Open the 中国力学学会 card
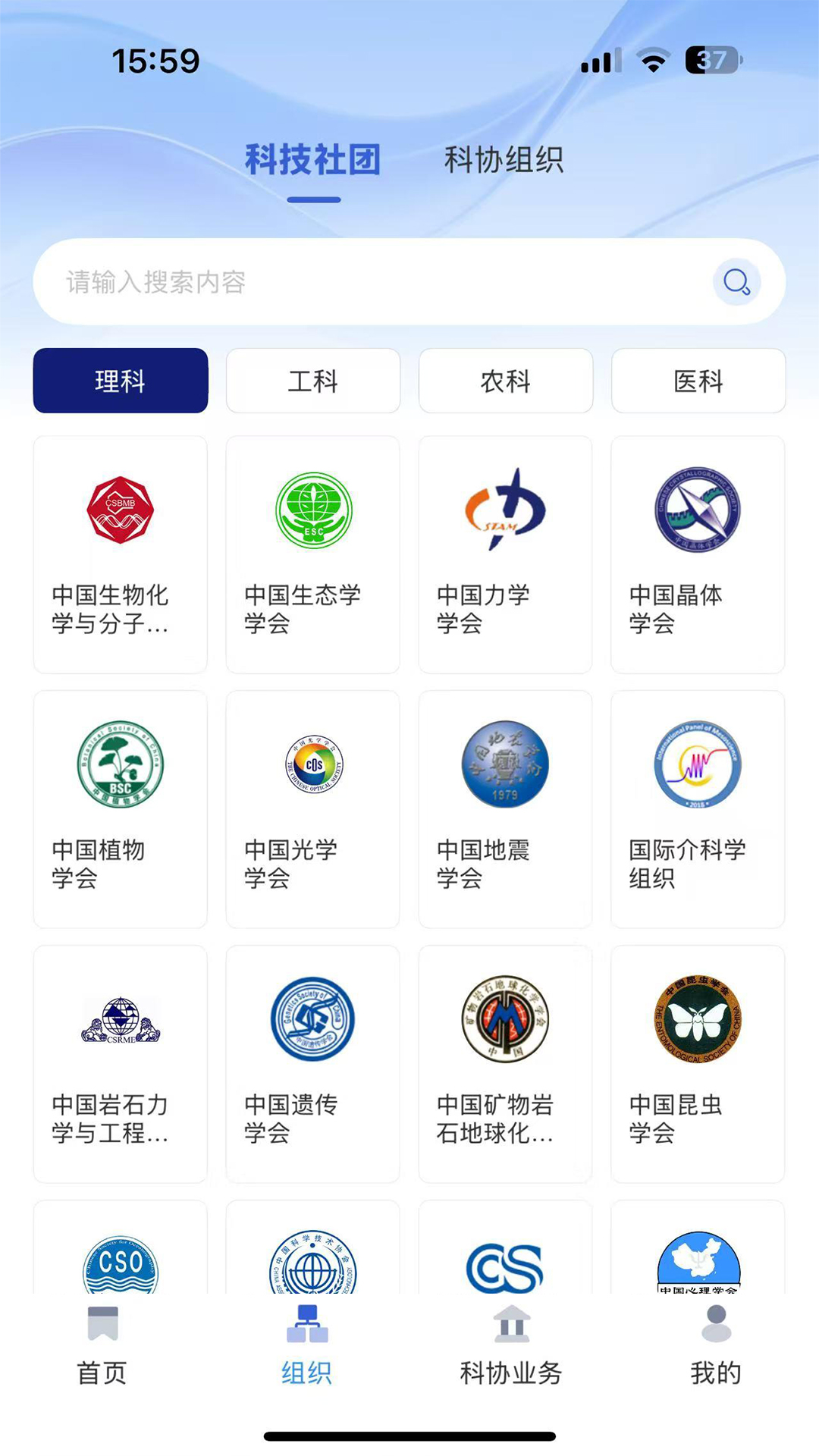This screenshot has height=1456, width=819. 505,554
